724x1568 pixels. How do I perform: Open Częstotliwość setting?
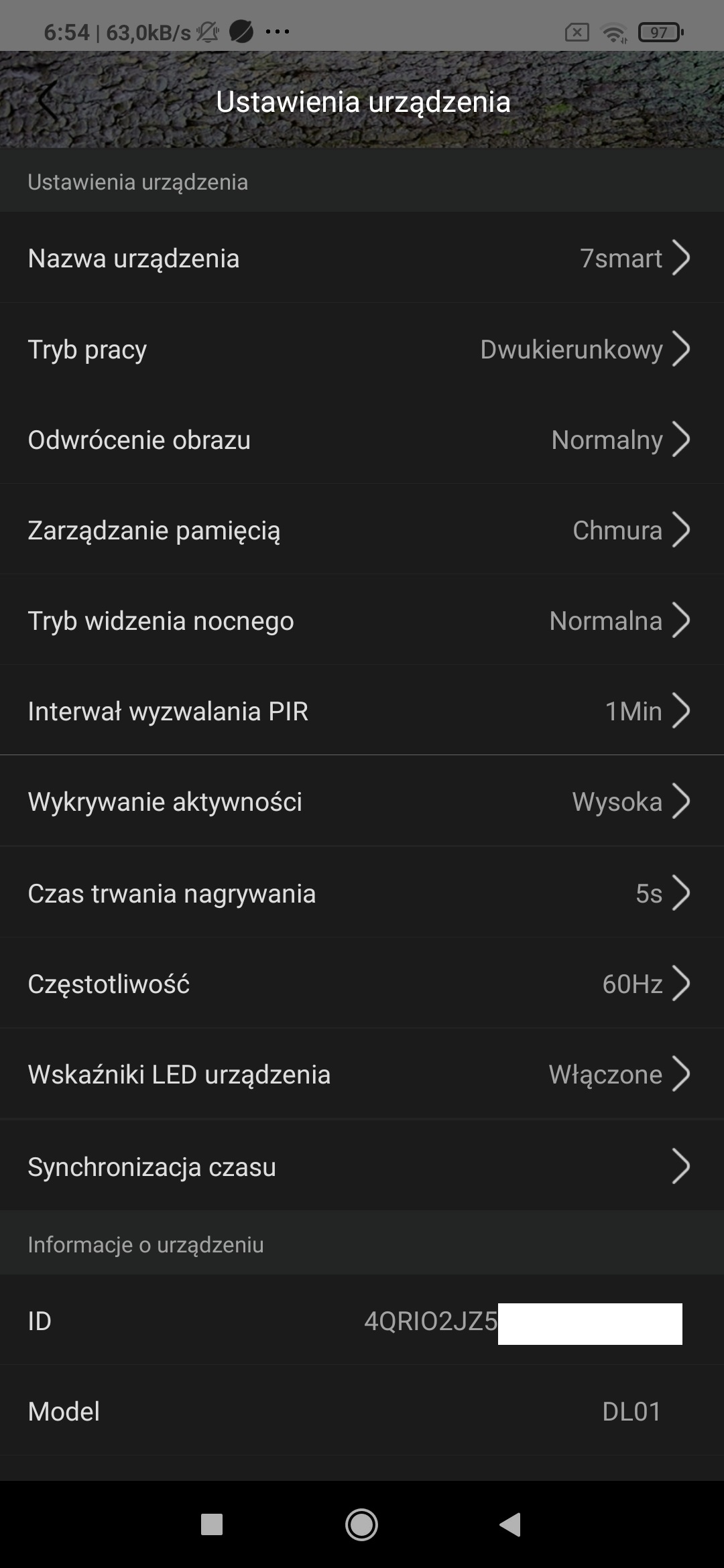(362, 984)
